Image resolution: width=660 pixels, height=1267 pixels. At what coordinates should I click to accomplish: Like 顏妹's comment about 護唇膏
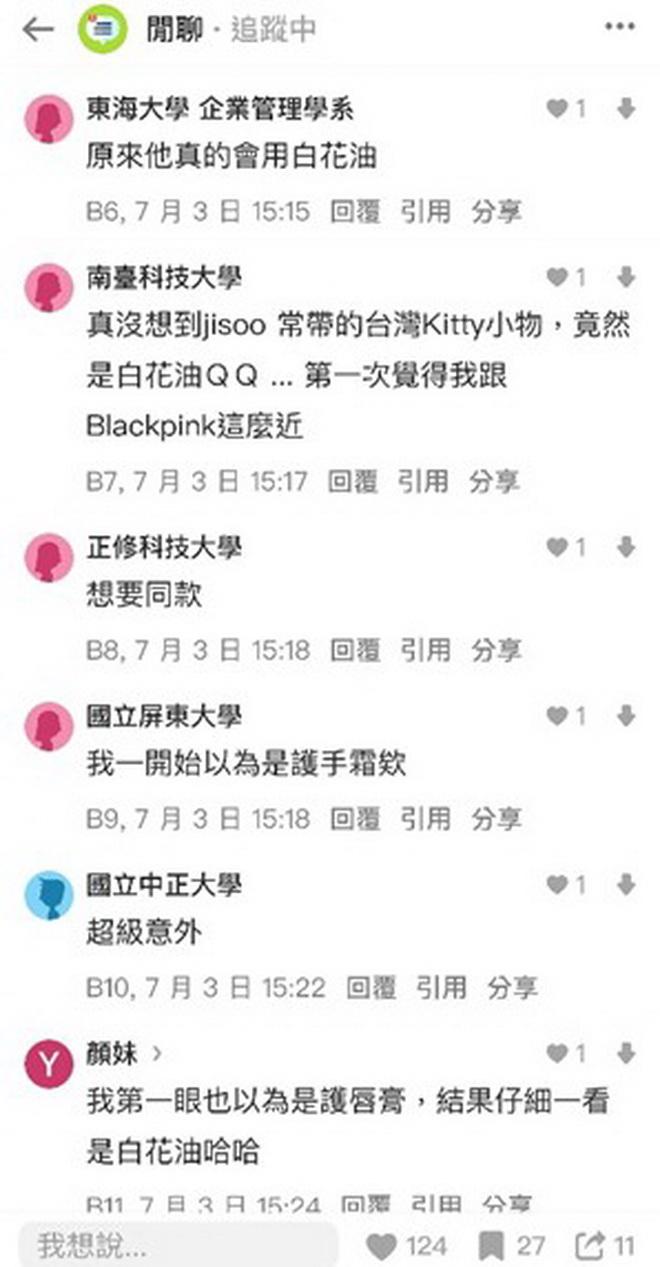(558, 1053)
